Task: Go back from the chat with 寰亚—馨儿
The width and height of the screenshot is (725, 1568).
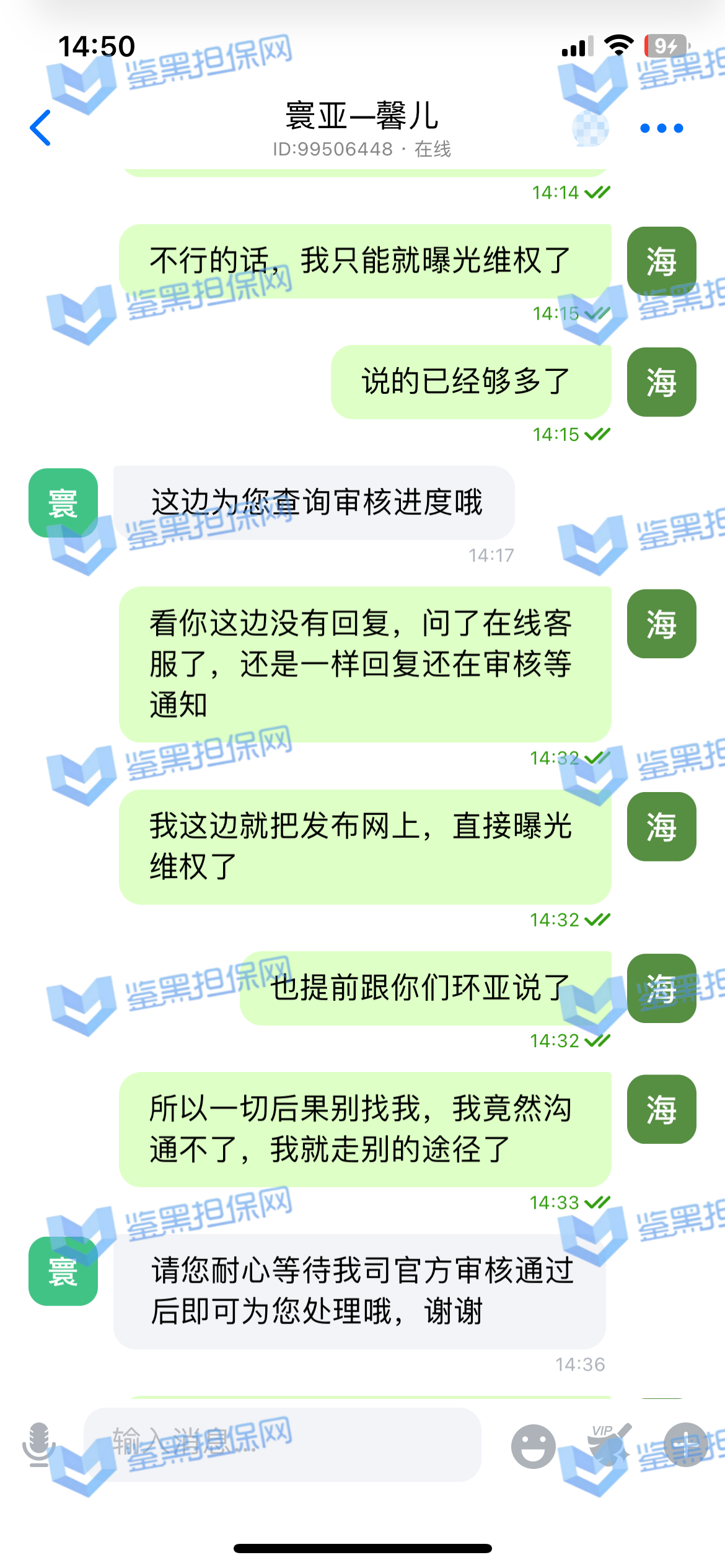Action: (41, 128)
